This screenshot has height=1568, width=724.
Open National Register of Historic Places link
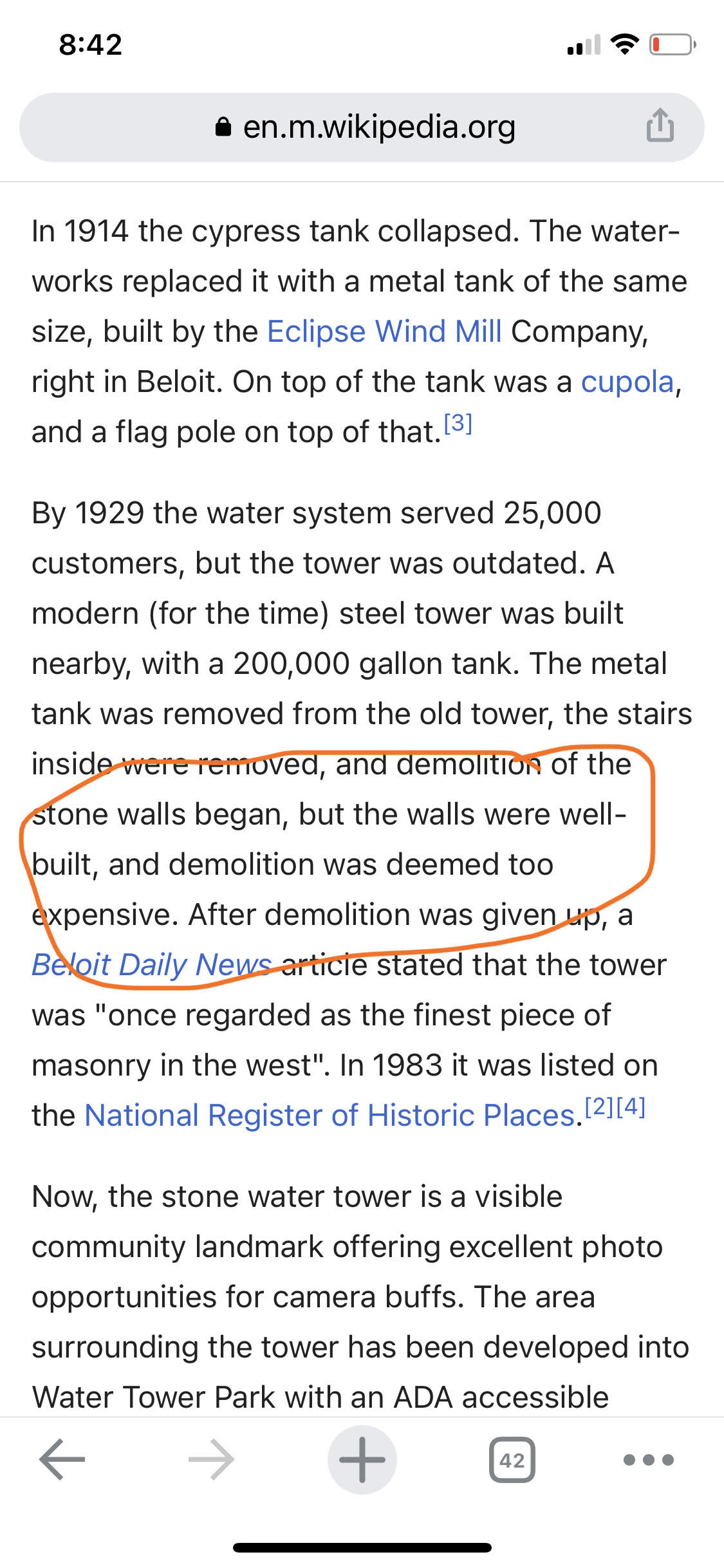330,1115
